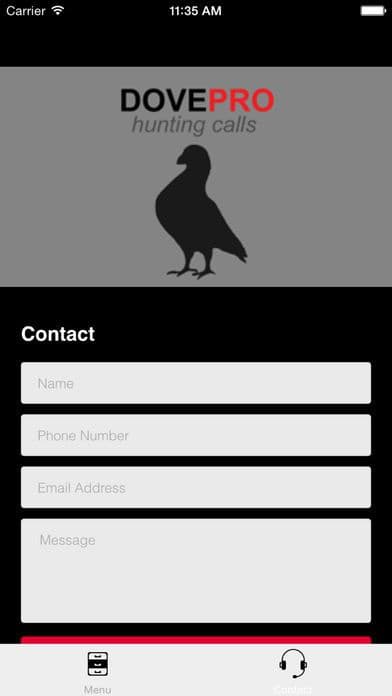Switch to the Menu tab

coord(98,670)
